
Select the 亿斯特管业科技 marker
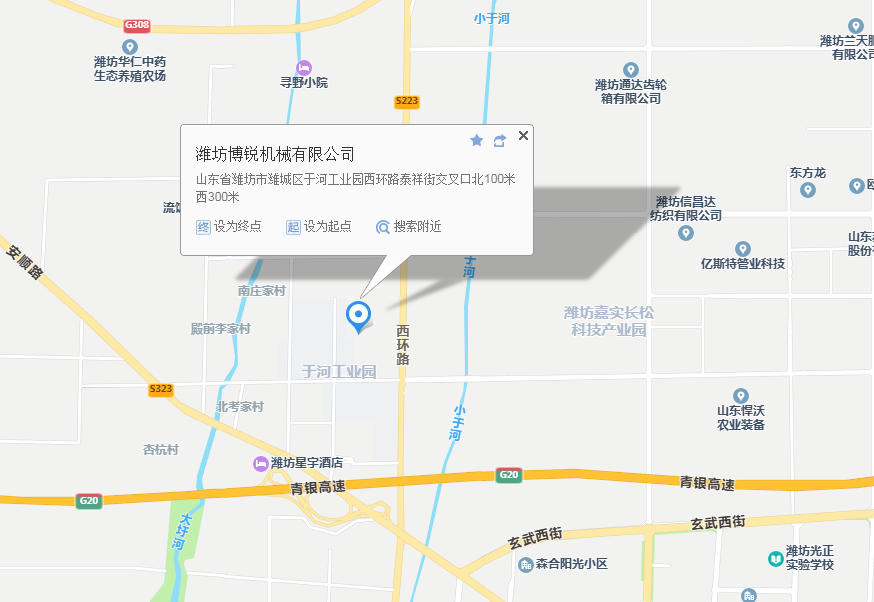(742, 248)
